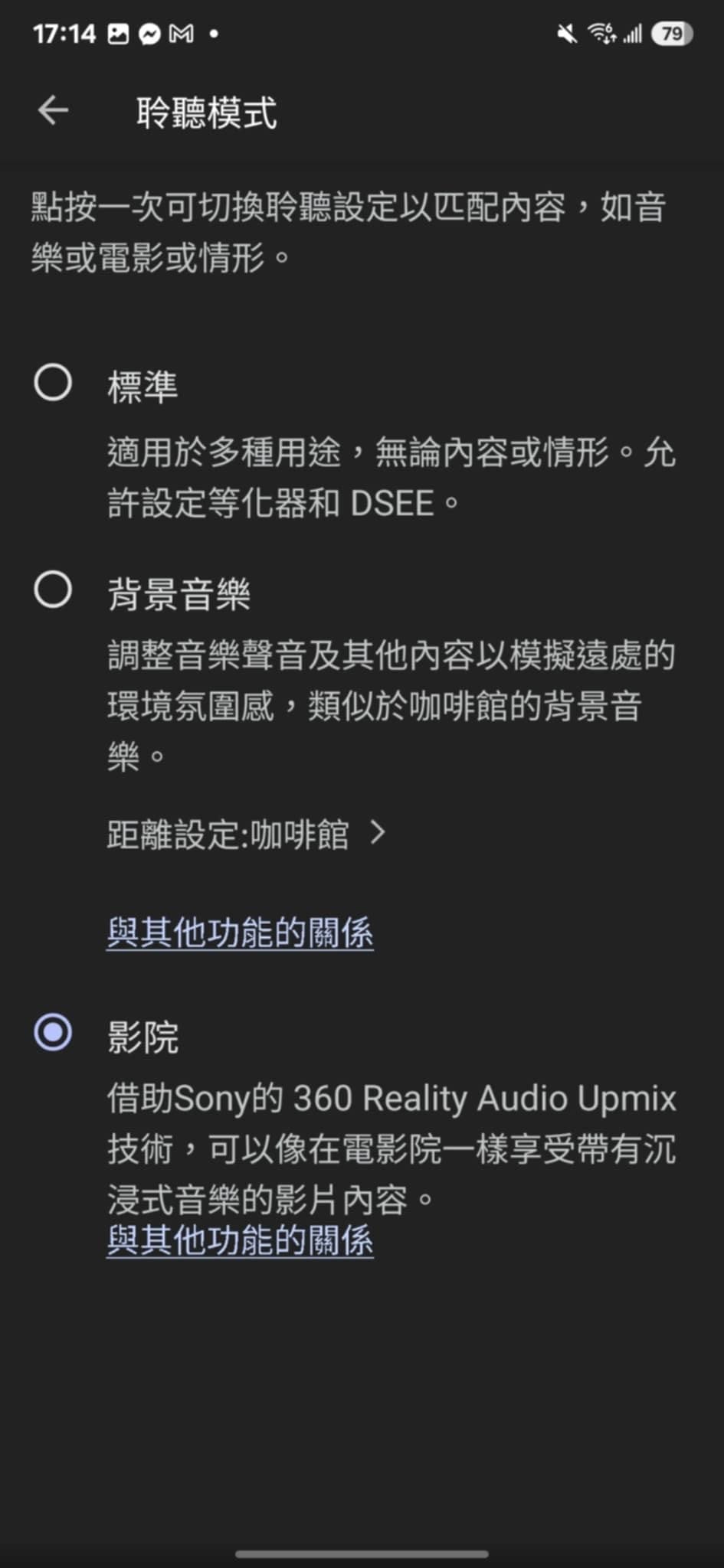
Task: Select the 標準 listening mode
Action: coord(53,382)
